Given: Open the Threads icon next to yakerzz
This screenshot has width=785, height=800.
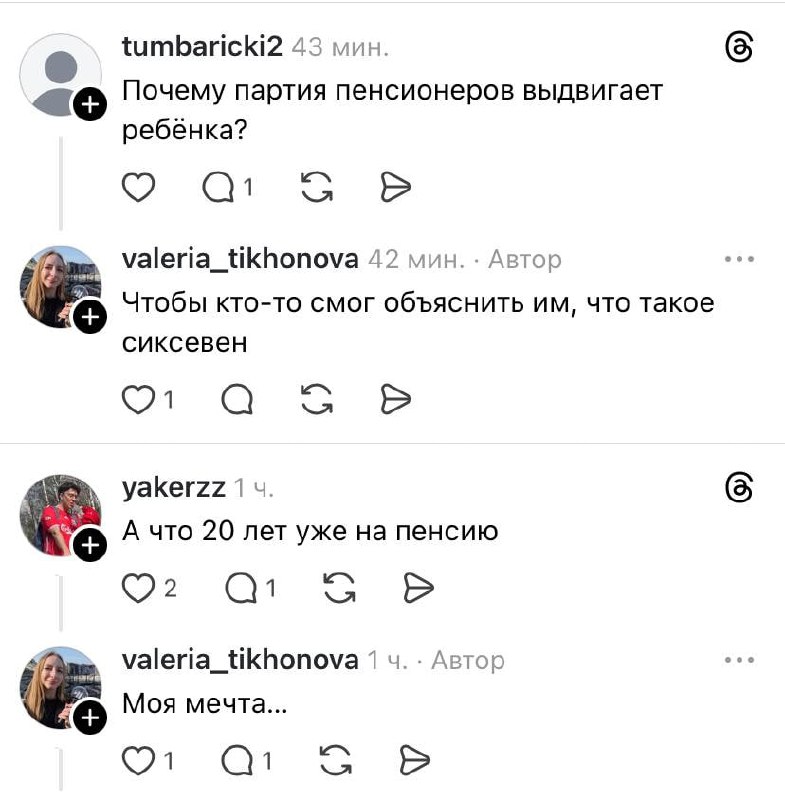Looking at the screenshot, I should [x=739, y=488].
